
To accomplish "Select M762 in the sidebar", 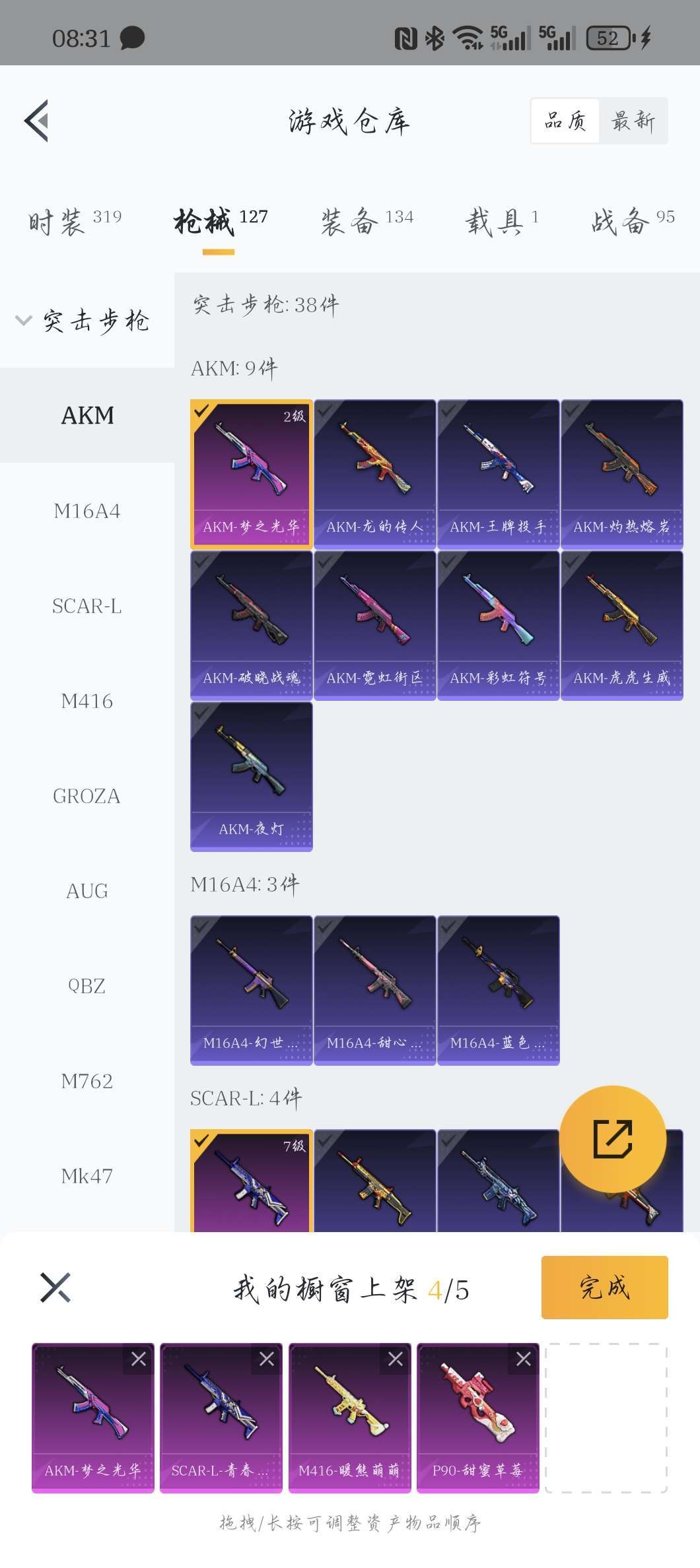I will [87, 1081].
